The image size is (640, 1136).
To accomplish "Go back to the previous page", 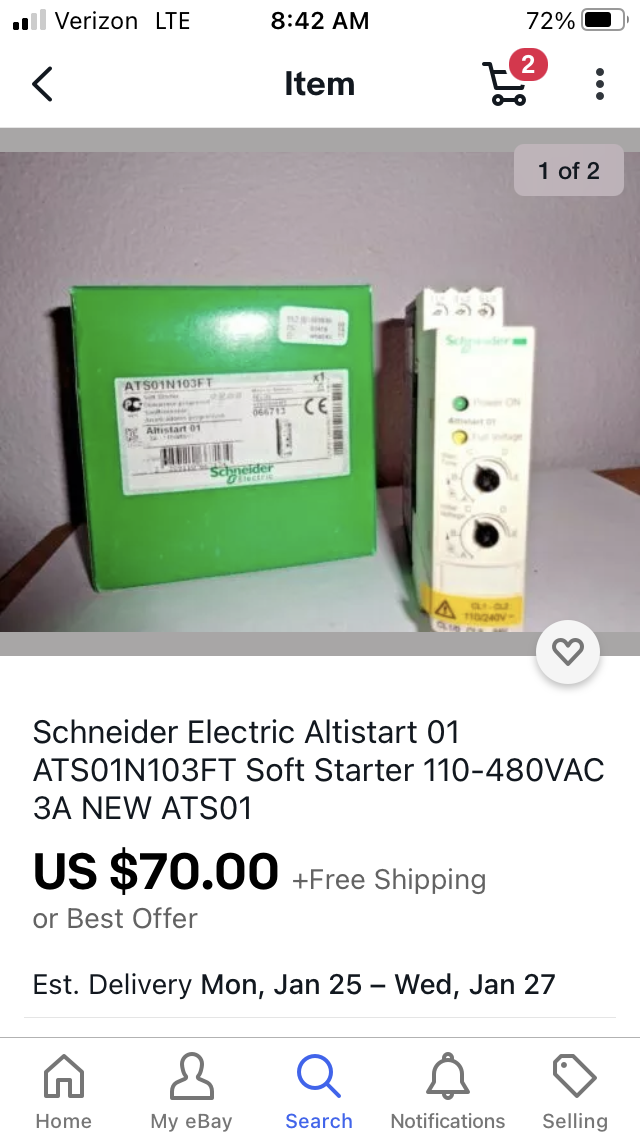I will tap(42, 84).
